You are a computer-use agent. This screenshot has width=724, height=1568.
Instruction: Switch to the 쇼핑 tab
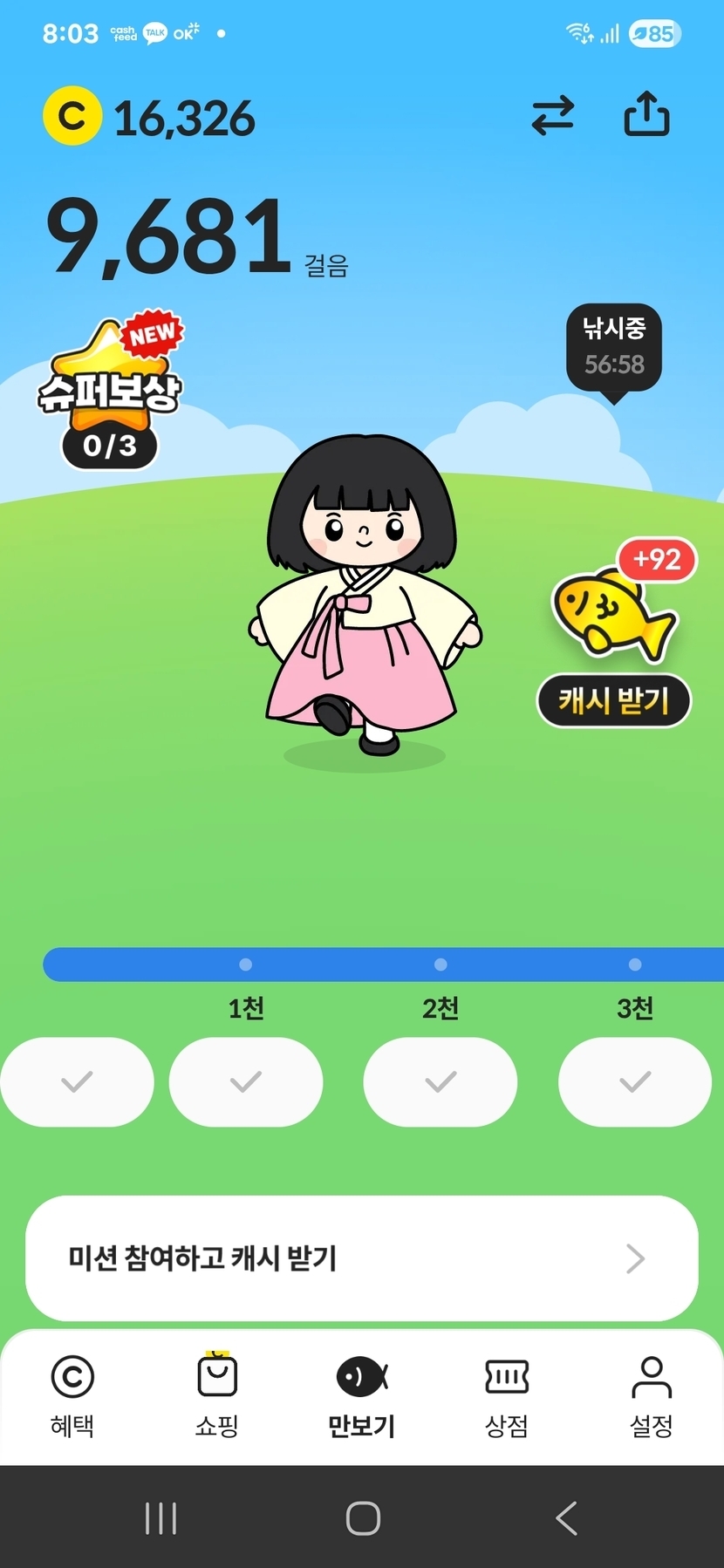coord(217,1397)
